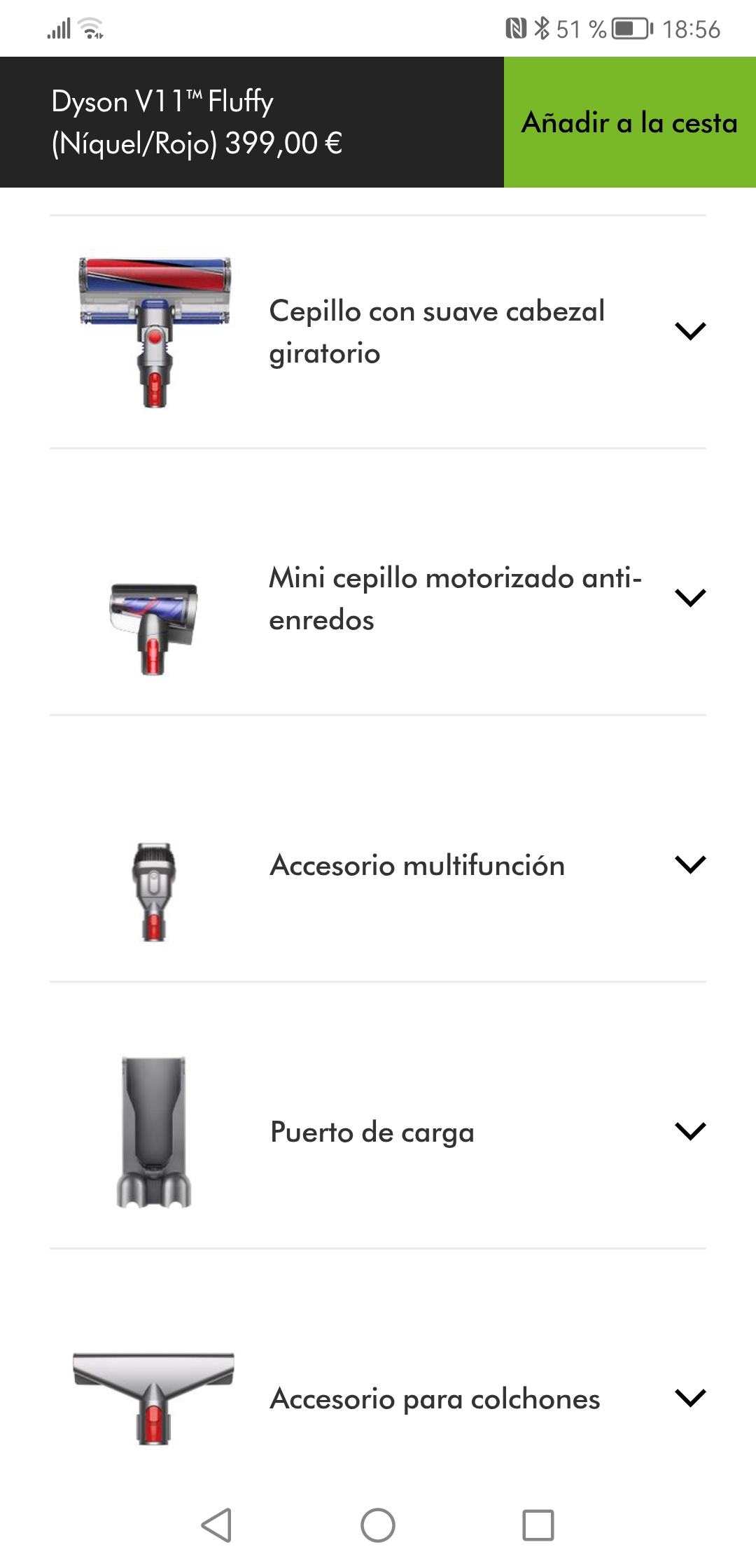Expand the Accesorio para colchones section
This screenshot has width=756, height=1568.
click(x=690, y=1398)
